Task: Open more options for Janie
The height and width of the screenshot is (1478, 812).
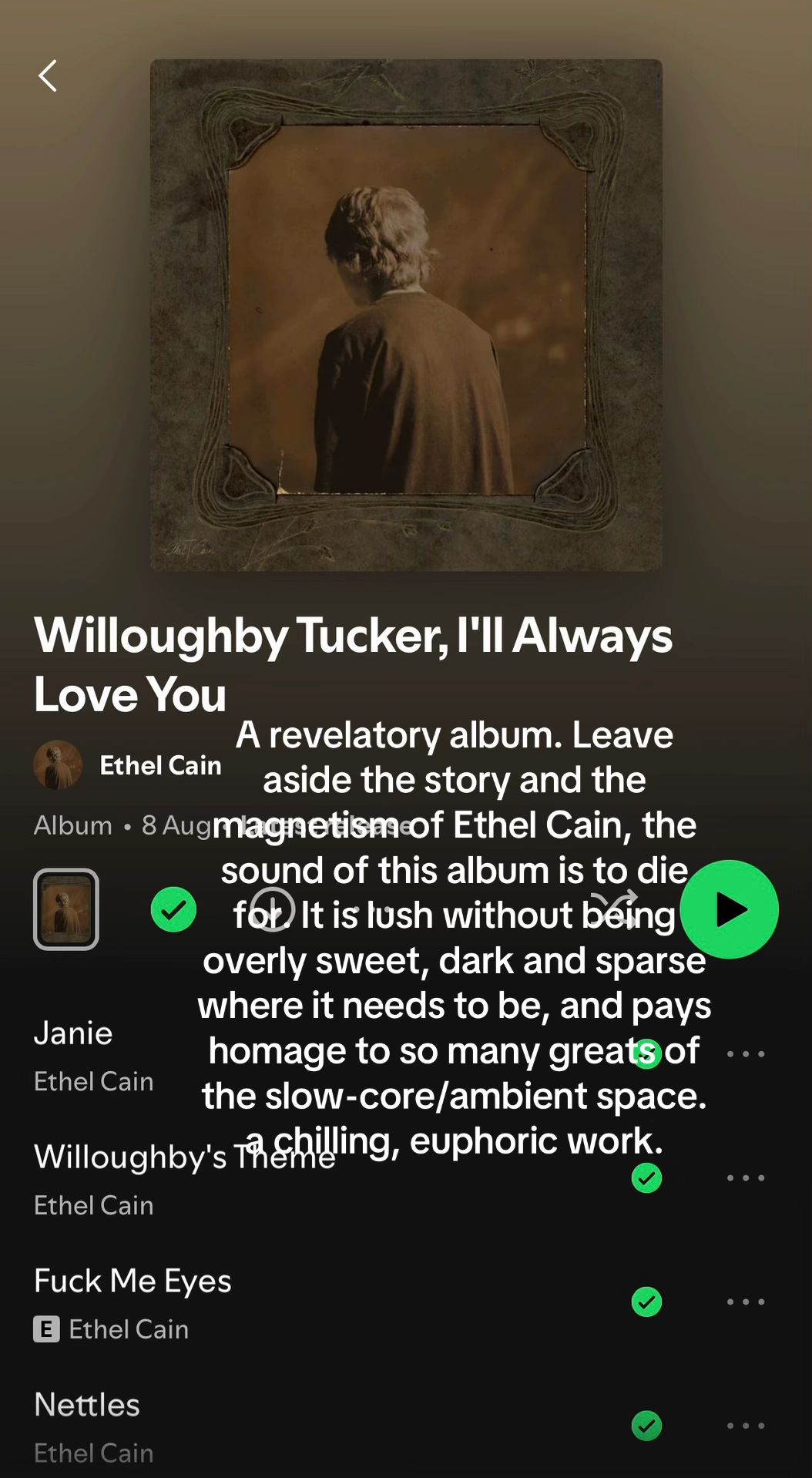Action: (x=746, y=1053)
